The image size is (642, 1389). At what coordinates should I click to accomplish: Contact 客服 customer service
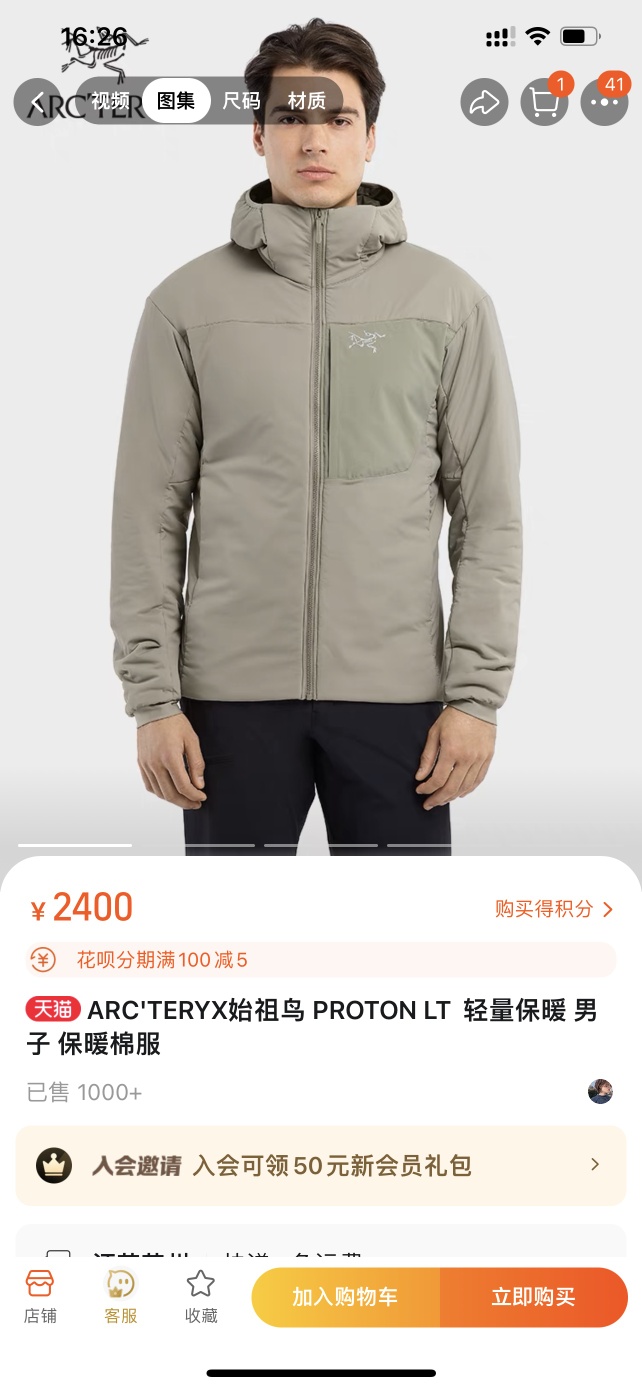pos(121,1297)
